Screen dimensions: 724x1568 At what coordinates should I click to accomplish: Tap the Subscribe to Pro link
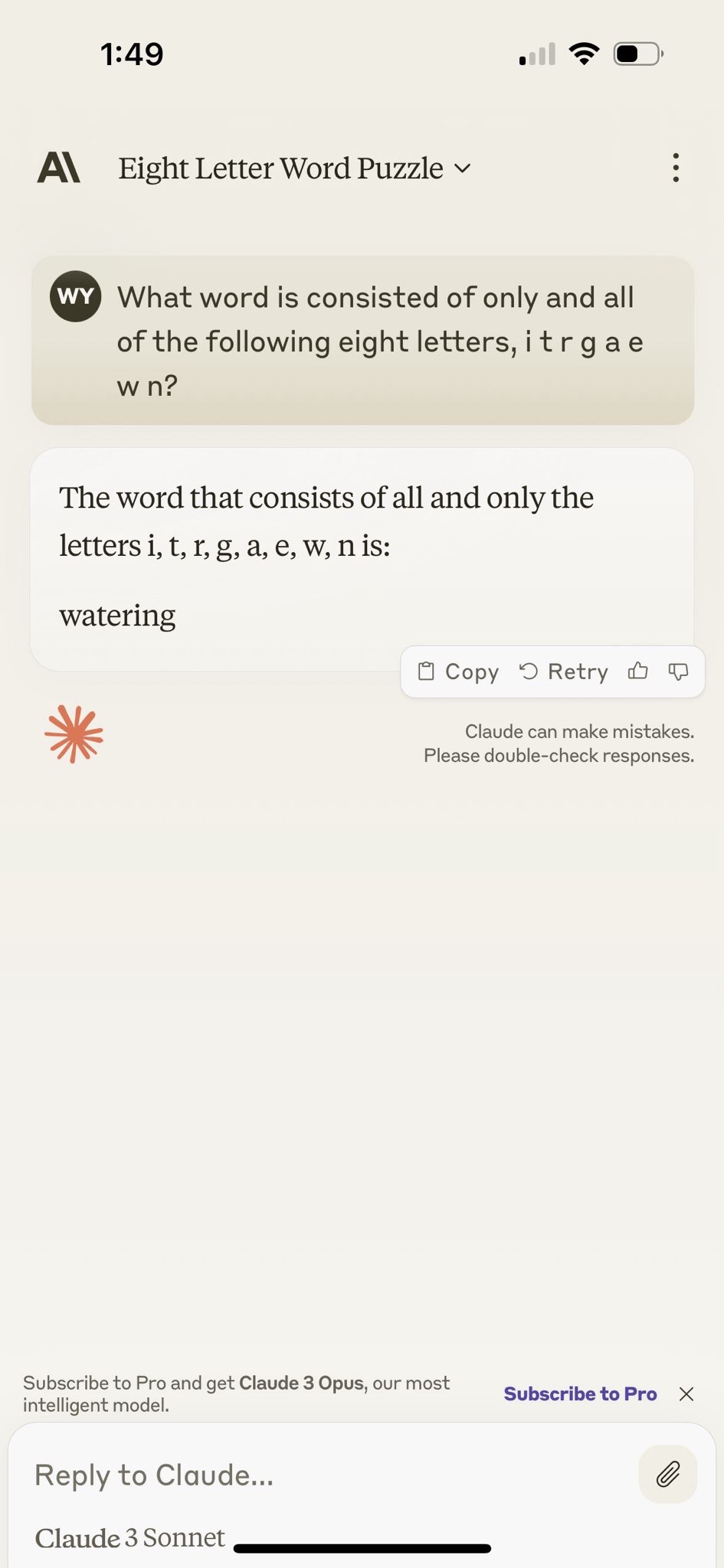(x=580, y=1393)
